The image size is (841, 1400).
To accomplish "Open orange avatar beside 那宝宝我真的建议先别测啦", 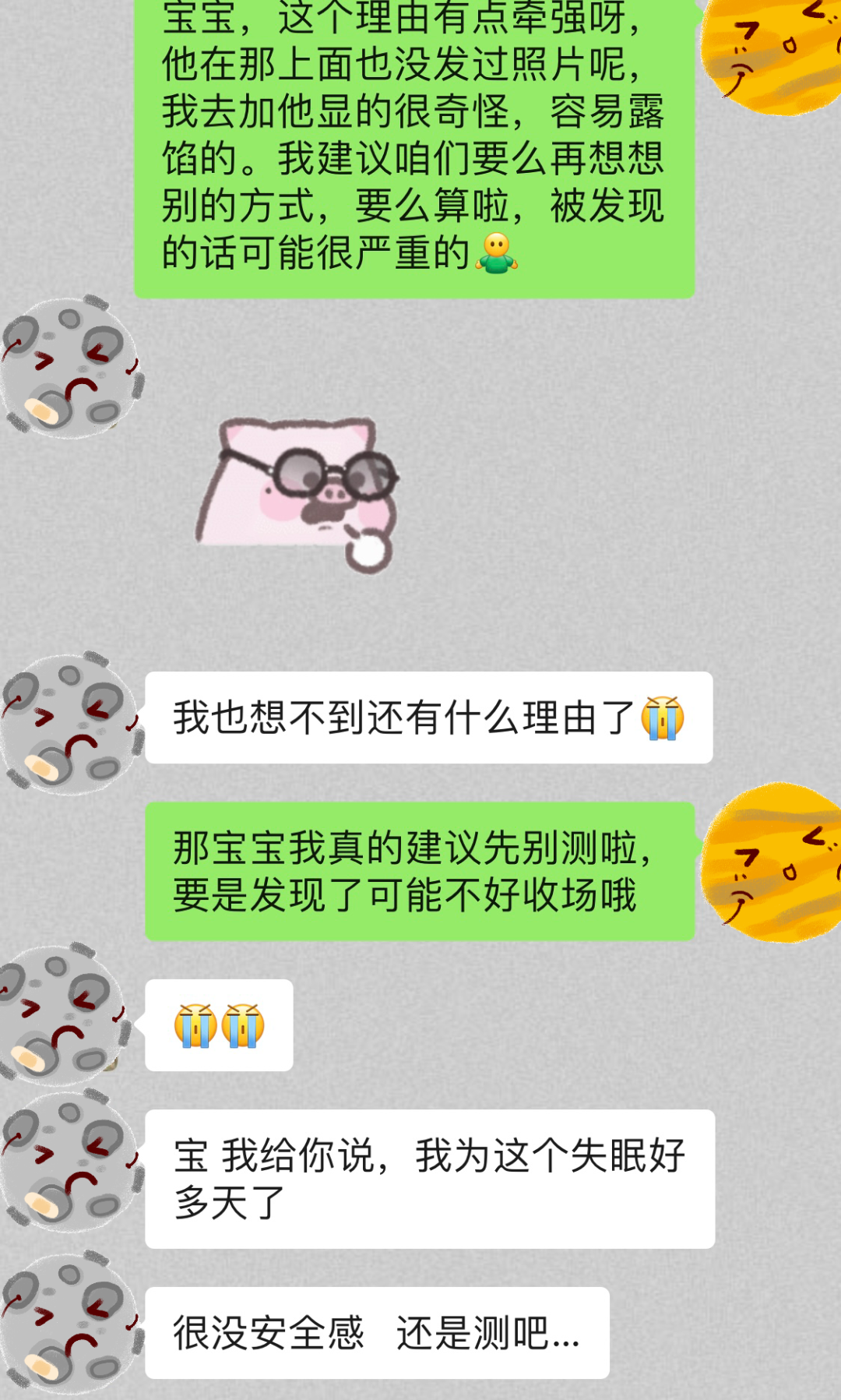I will point(772,863).
